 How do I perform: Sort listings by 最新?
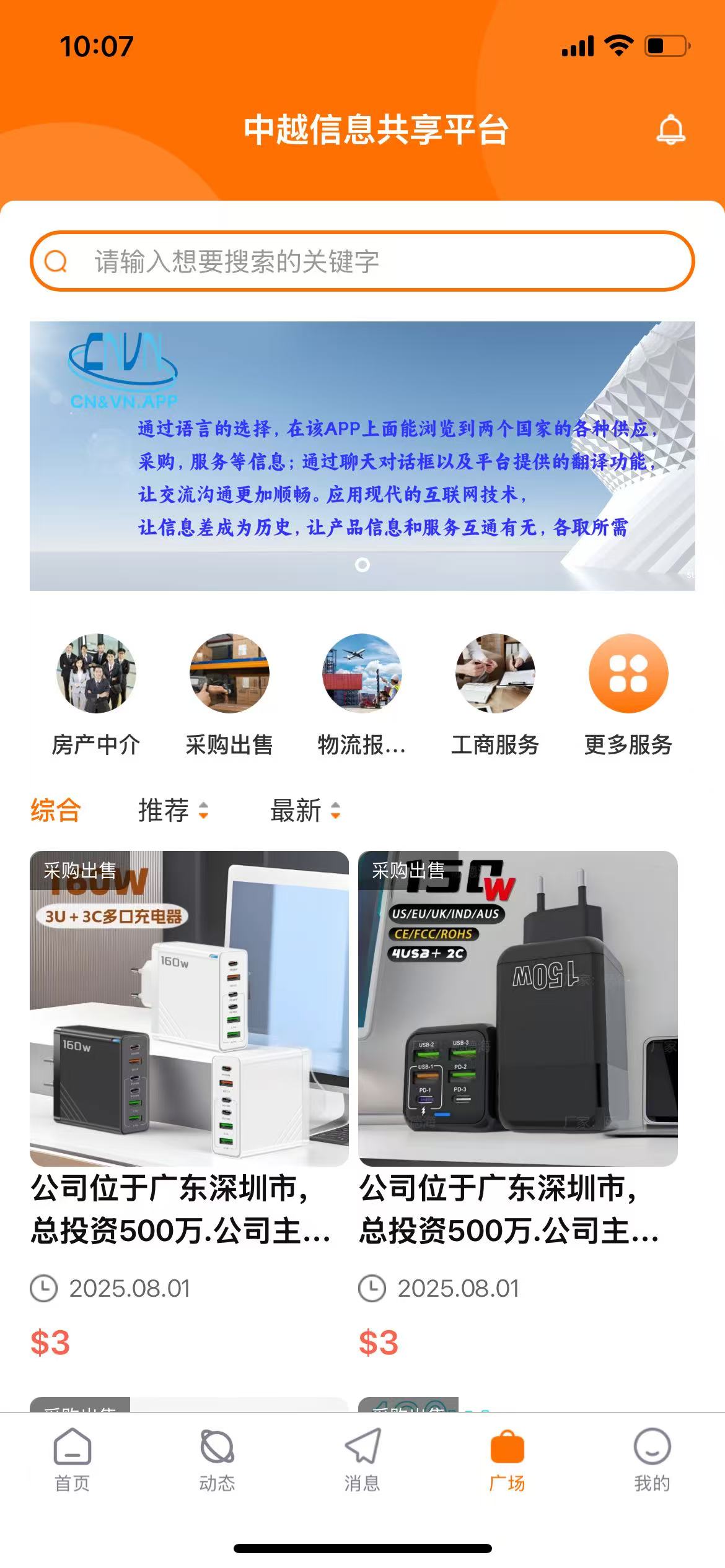[305, 810]
